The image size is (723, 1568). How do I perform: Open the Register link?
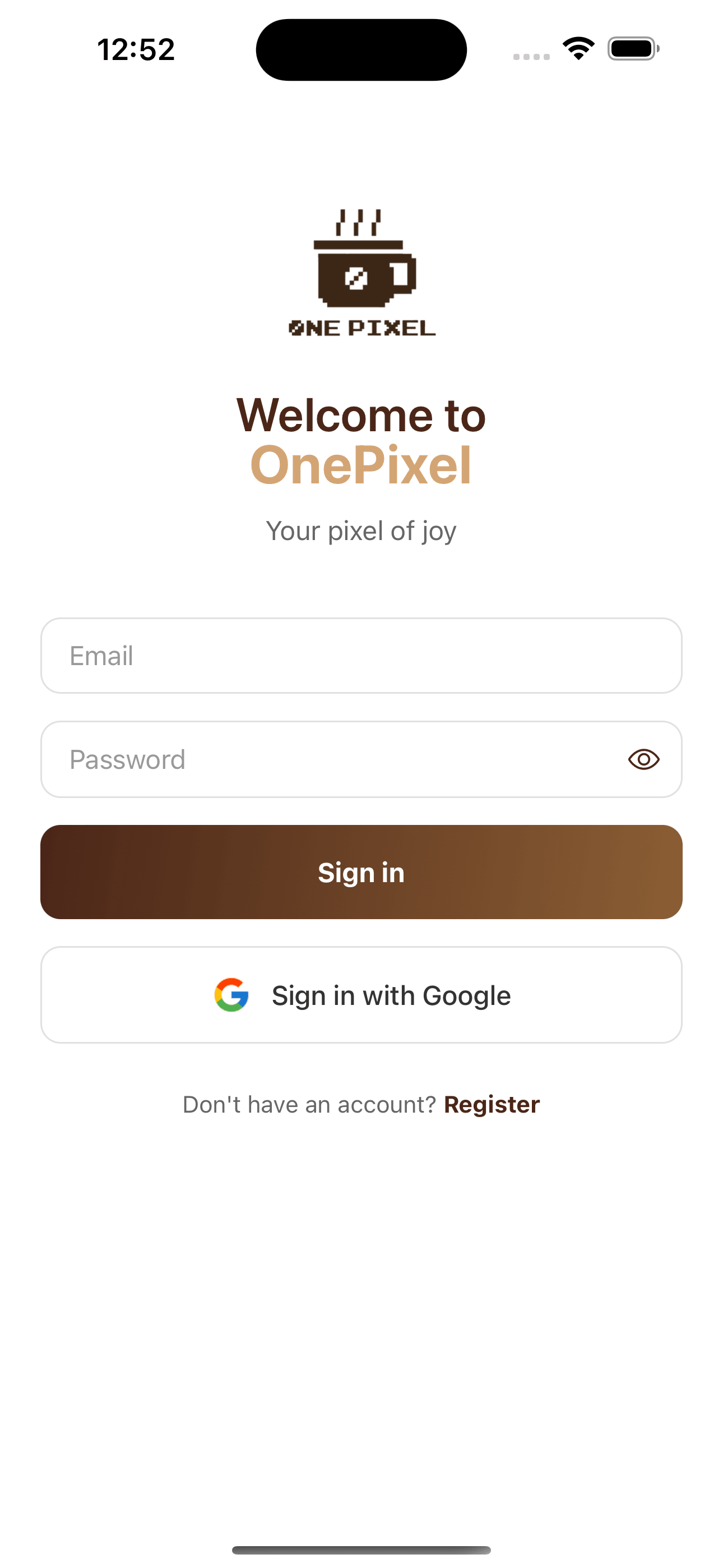(x=492, y=1104)
